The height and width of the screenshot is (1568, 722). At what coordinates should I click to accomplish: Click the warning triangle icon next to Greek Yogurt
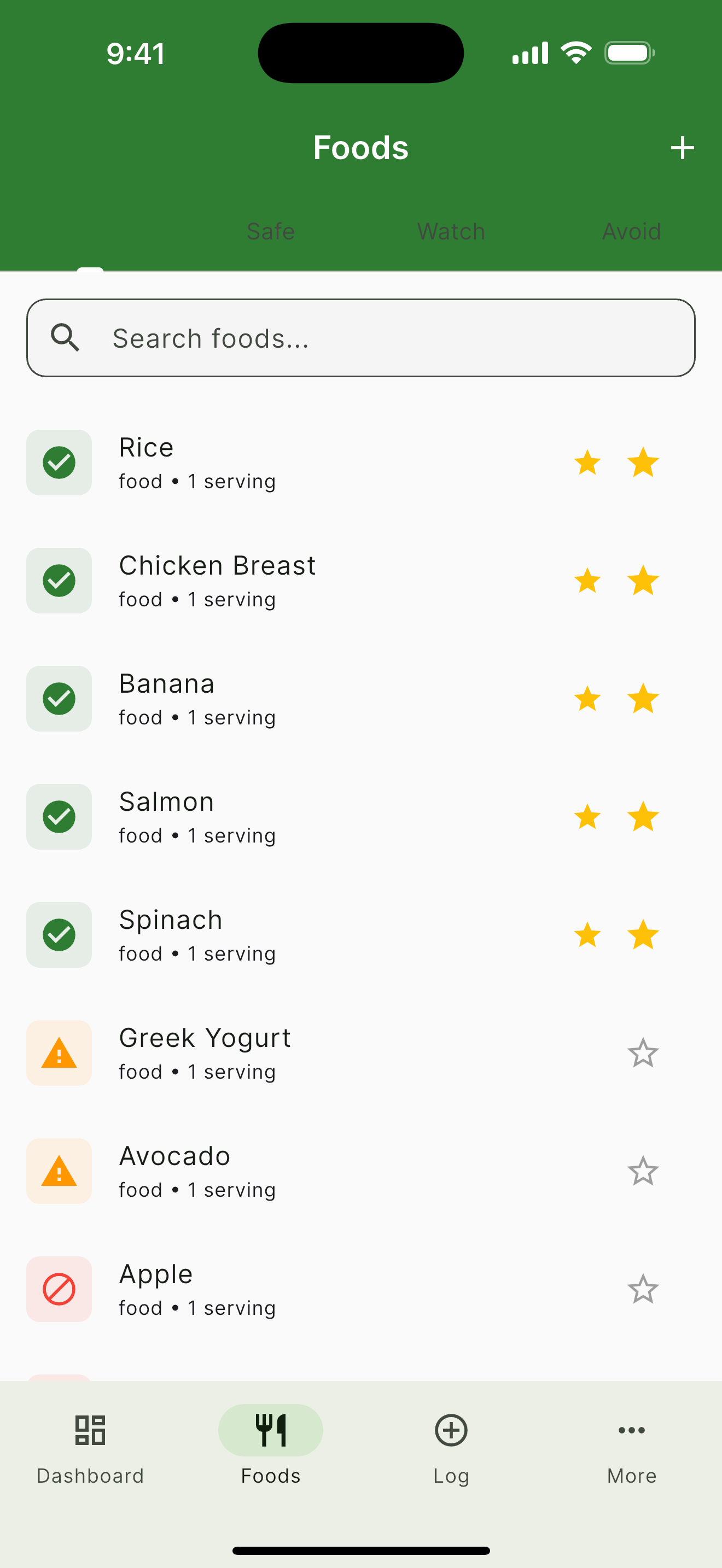point(59,1053)
